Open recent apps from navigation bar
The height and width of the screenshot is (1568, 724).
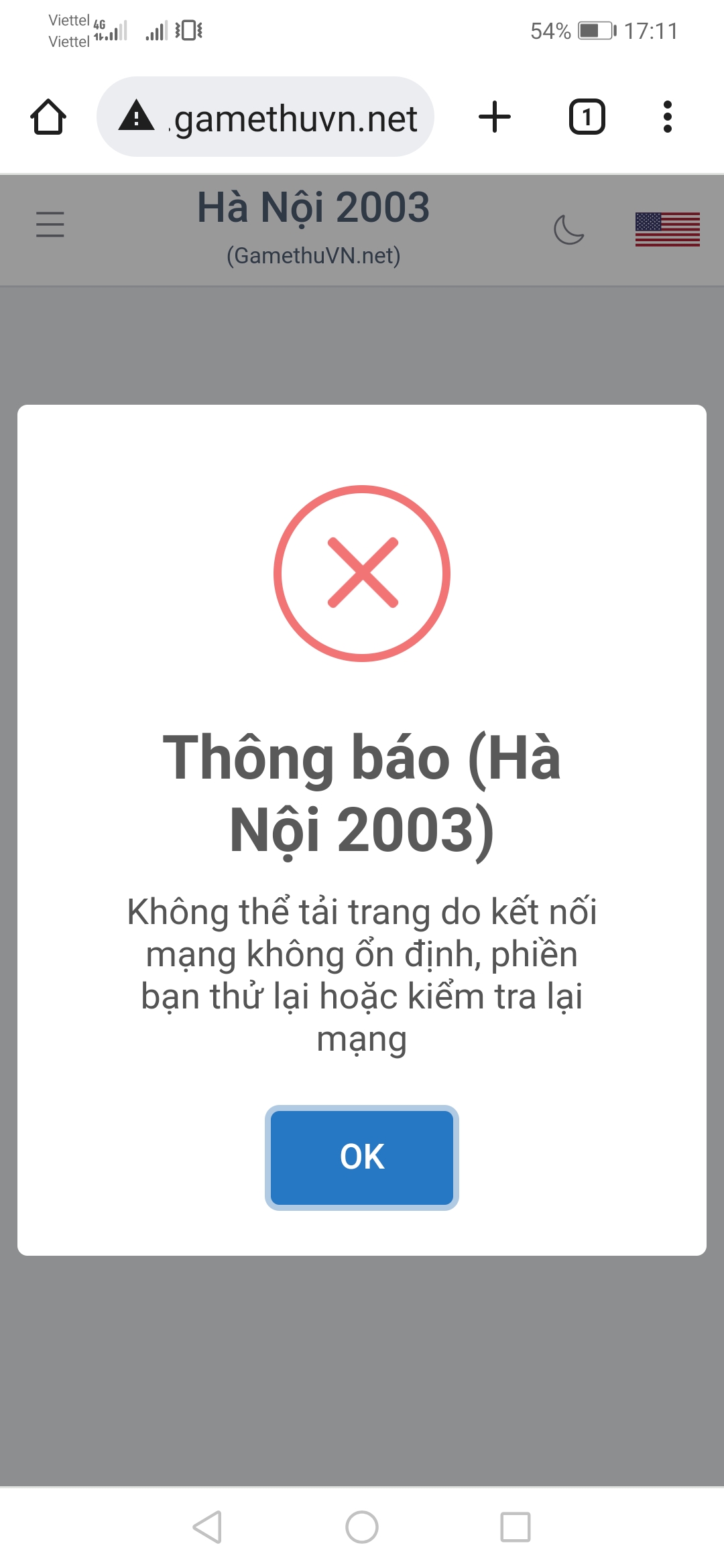(x=515, y=1527)
